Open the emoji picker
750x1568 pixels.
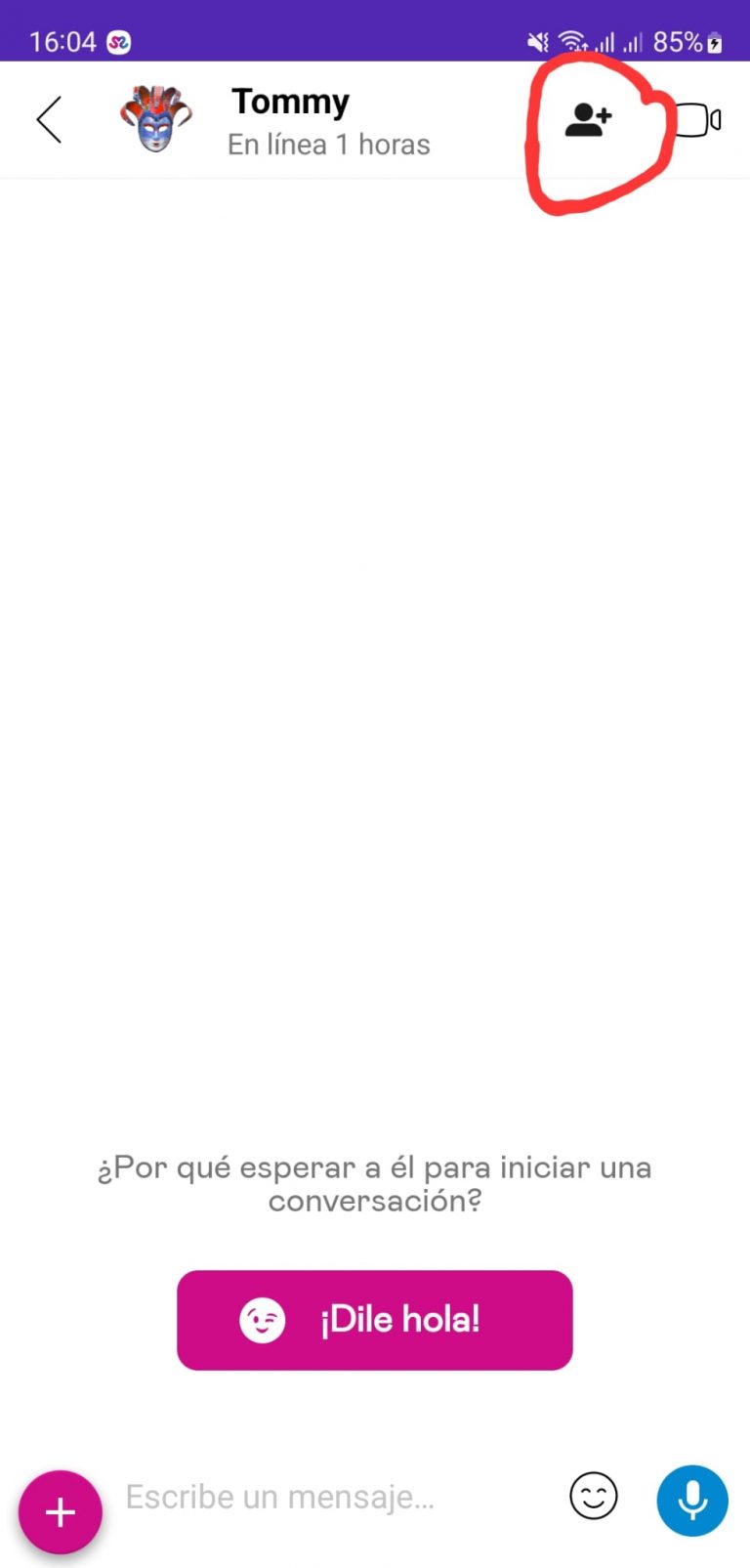click(594, 1497)
